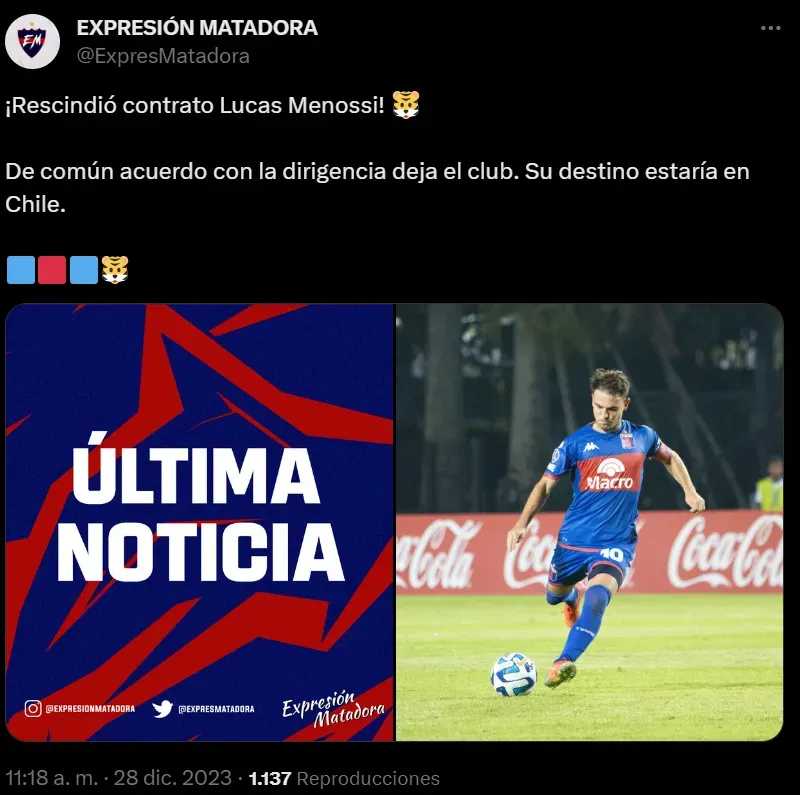Open the 11:18 a. m. timestamp link
This screenshot has width=800, height=795.
pyautogui.click(x=119, y=778)
